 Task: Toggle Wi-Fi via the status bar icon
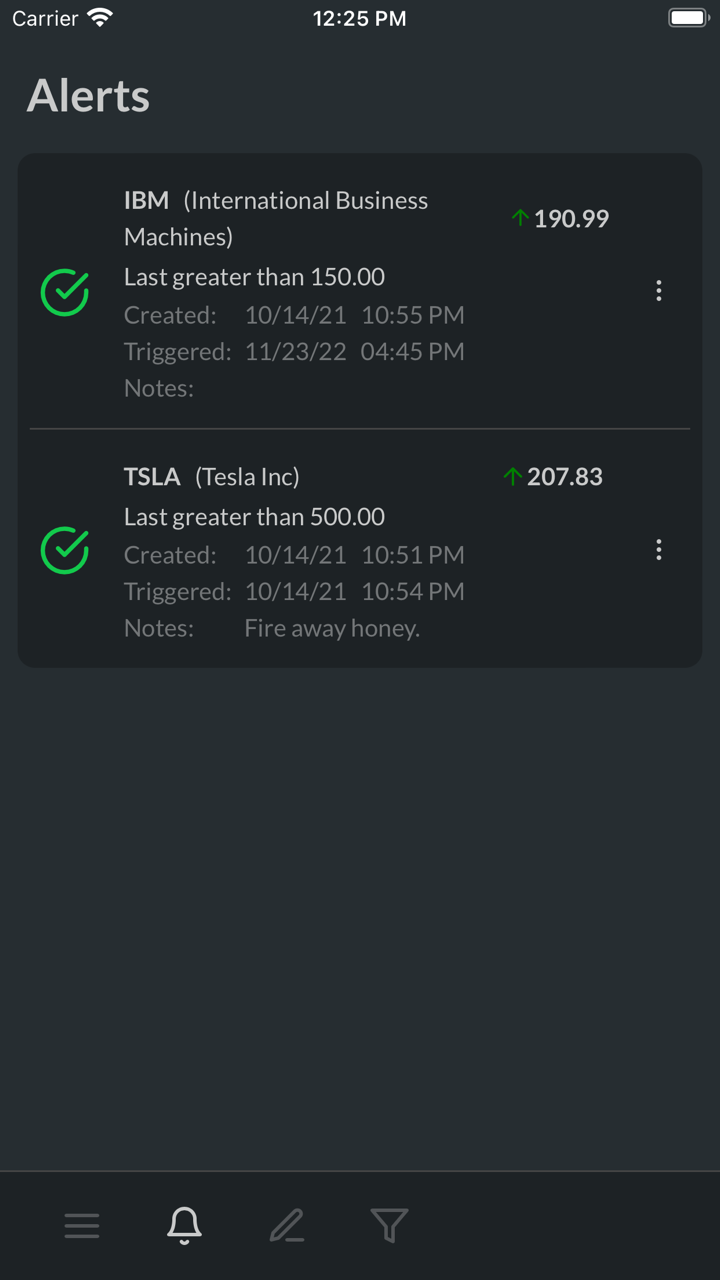point(97,16)
